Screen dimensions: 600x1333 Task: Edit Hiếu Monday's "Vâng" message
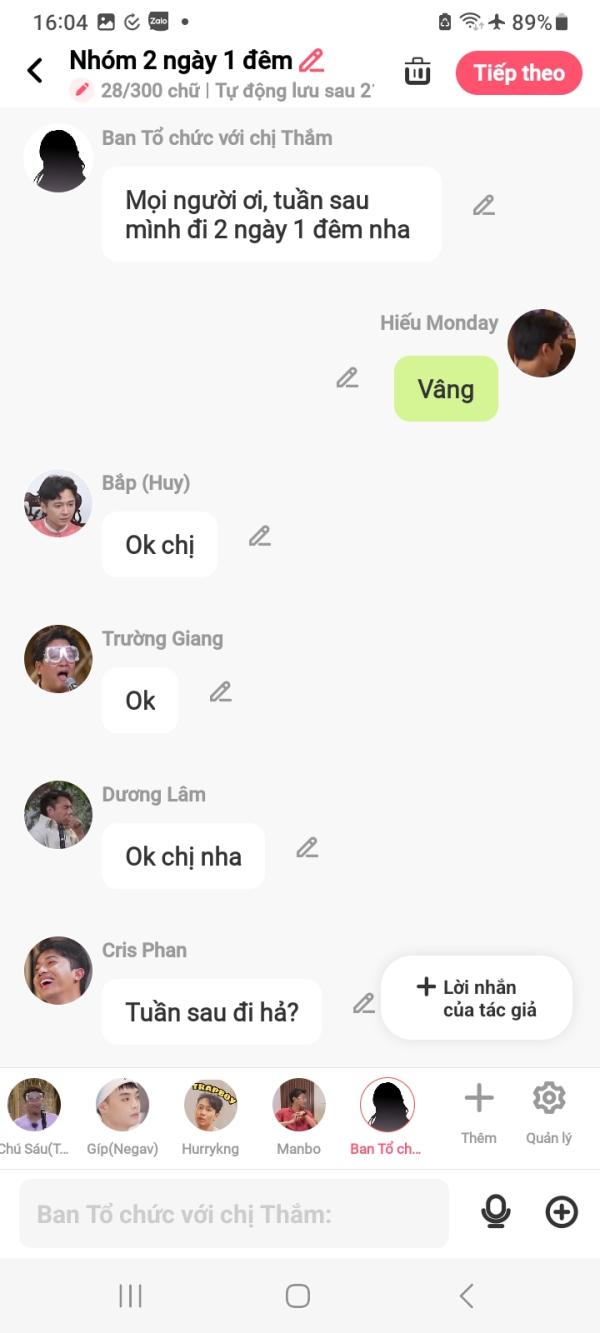click(347, 378)
